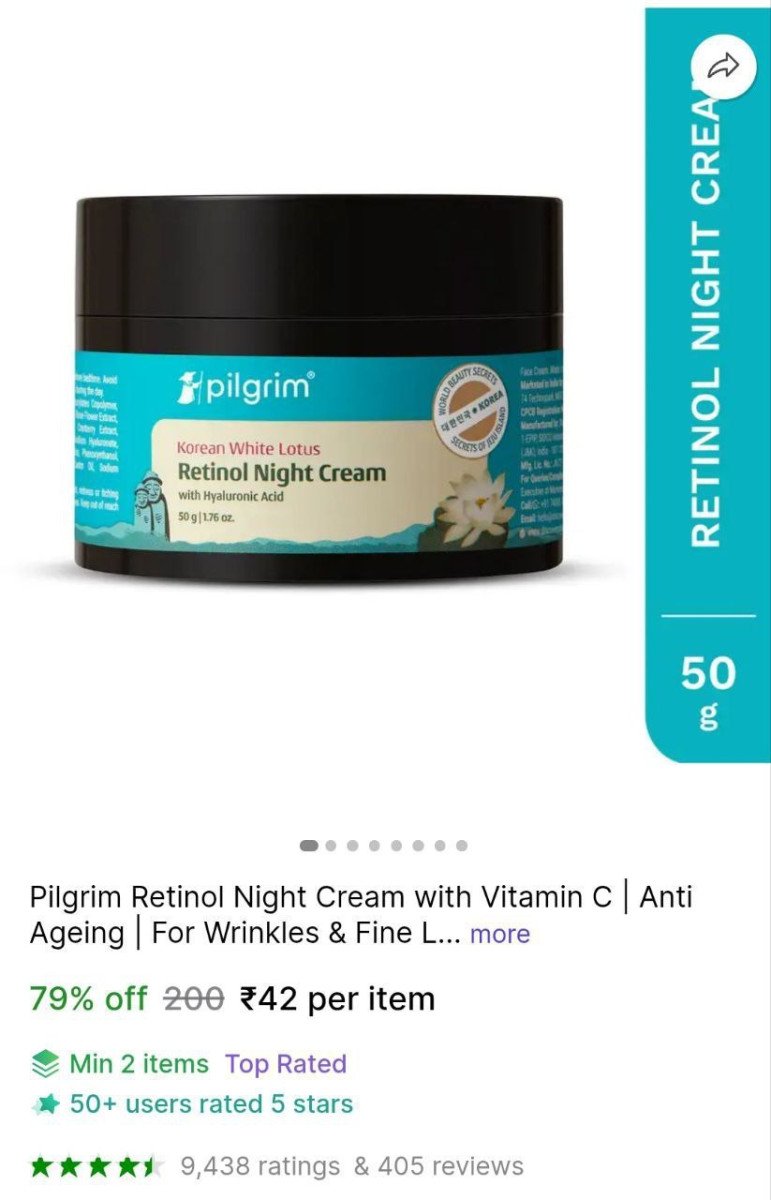Screen dimensions: 771x1200
Task: Tap the third carousel dot to switch images
Action: point(353,845)
